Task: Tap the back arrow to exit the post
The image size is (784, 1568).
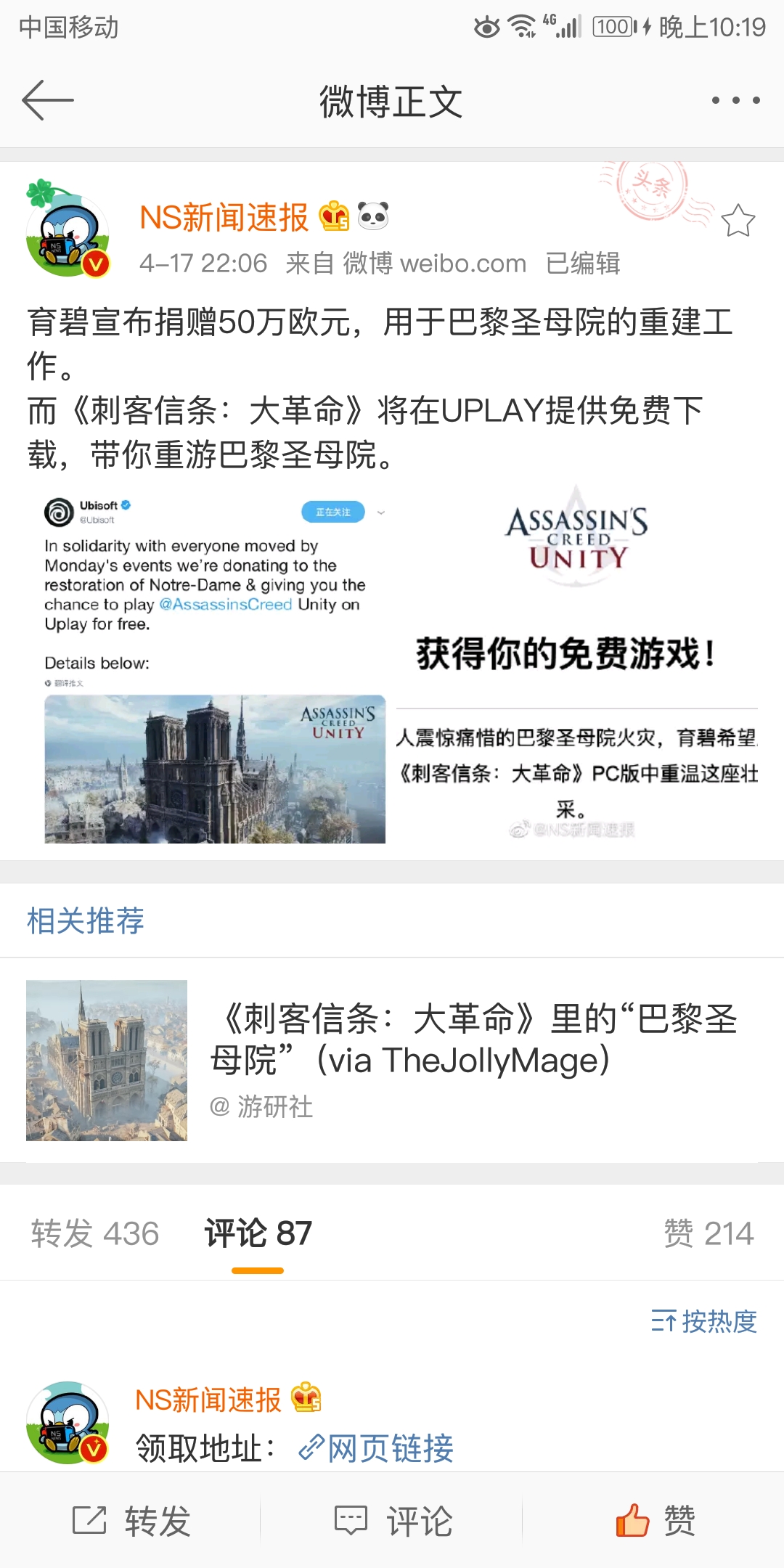Action: coord(47,102)
